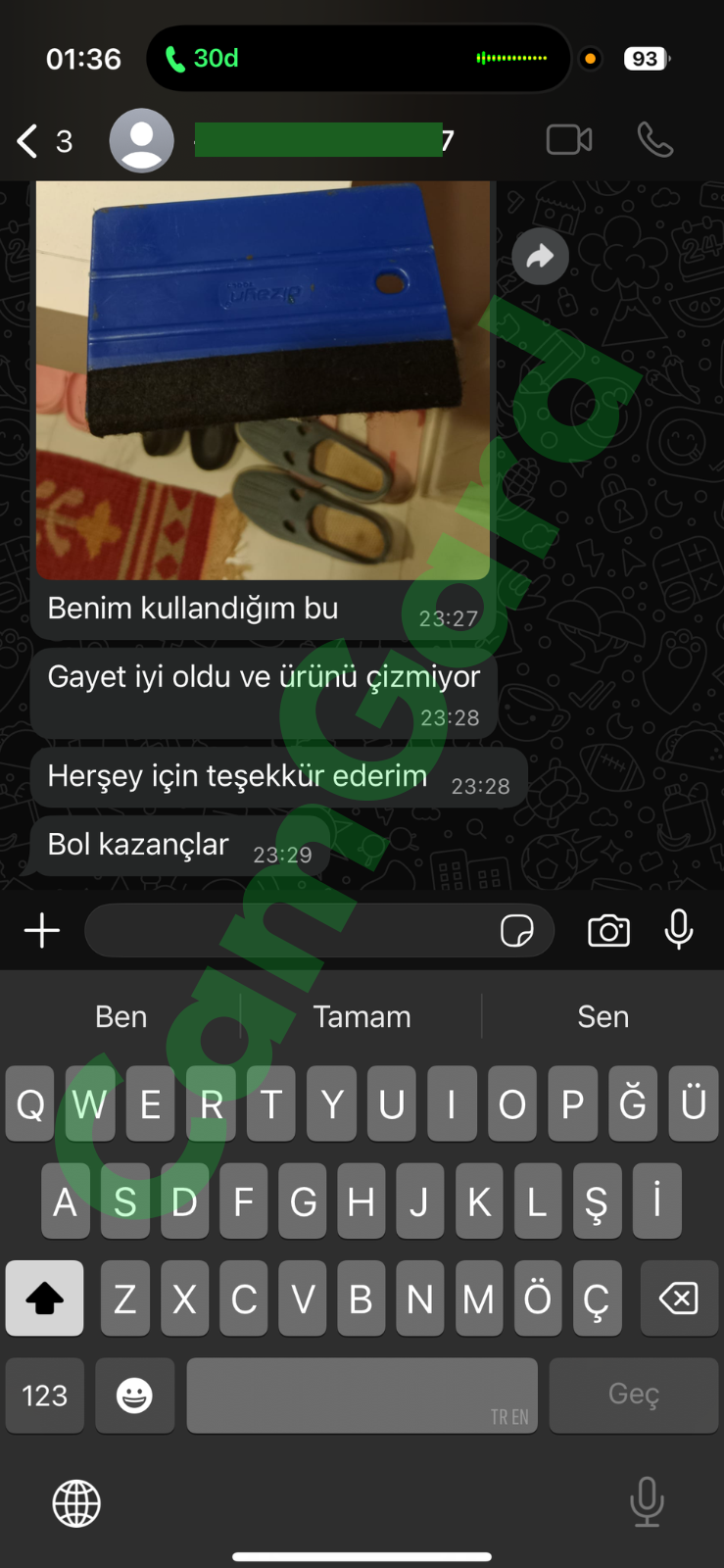Open the emoji keyboard

134,1395
